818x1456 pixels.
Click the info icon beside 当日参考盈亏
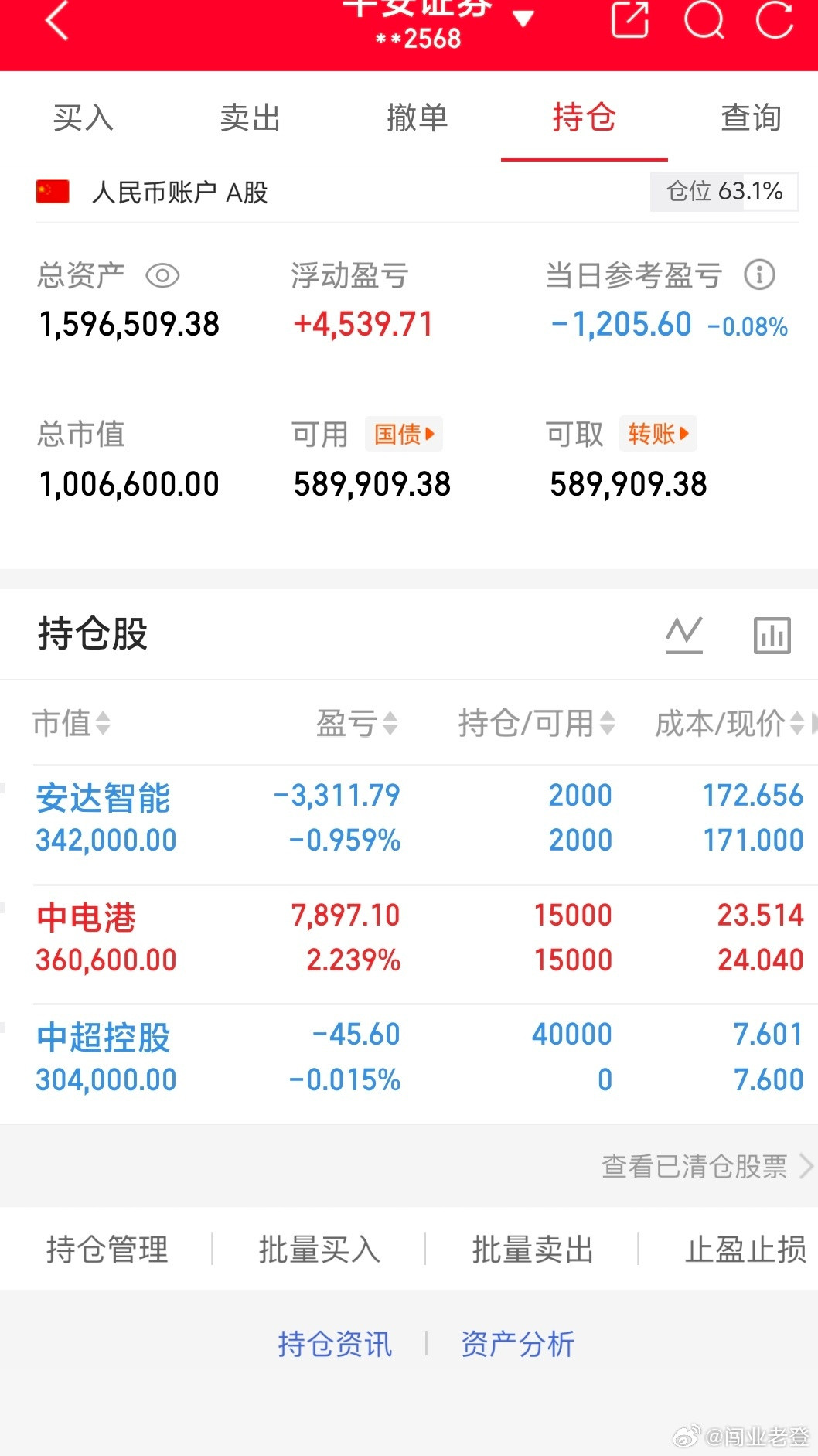coord(759,274)
